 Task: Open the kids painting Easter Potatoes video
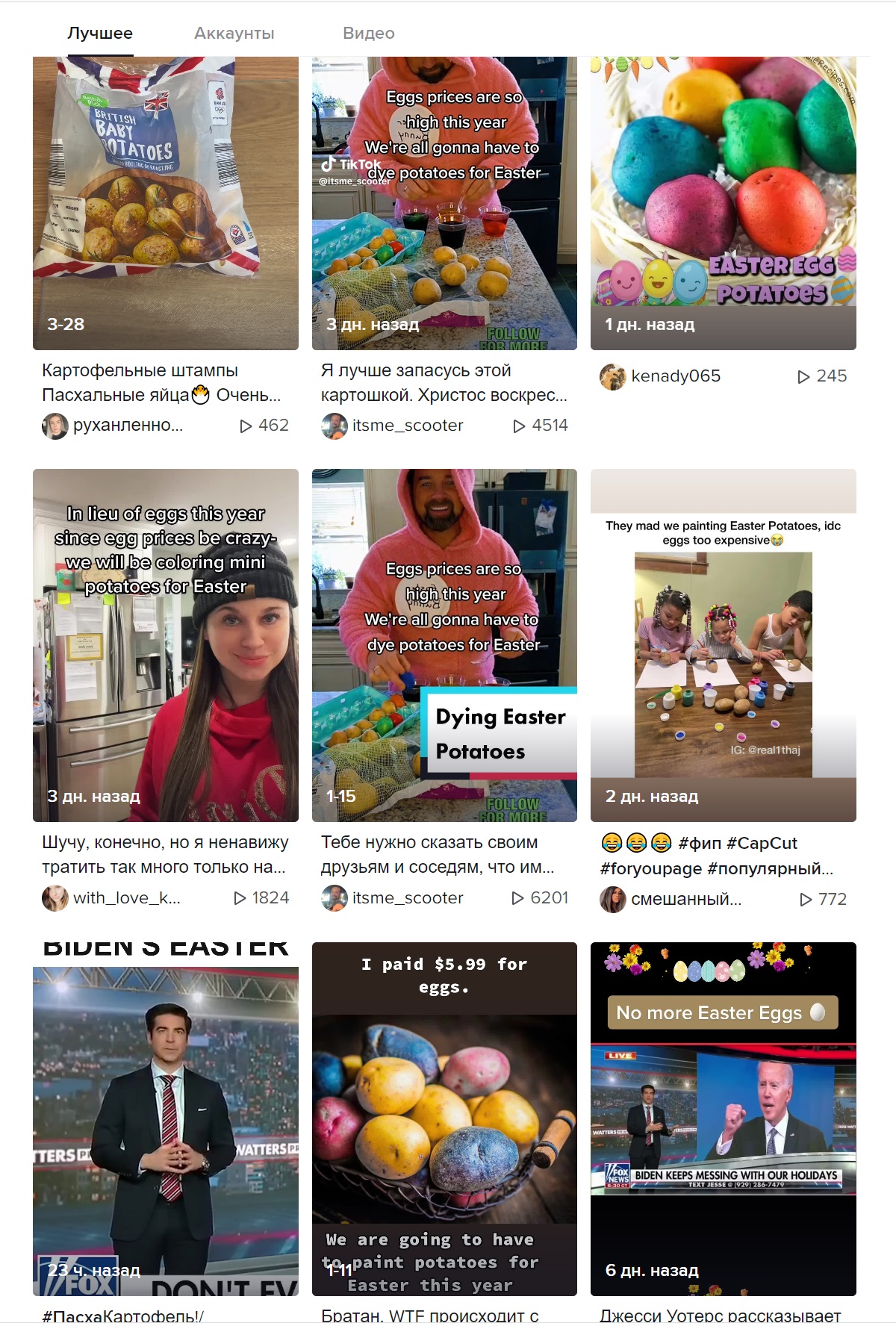point(723,645)
